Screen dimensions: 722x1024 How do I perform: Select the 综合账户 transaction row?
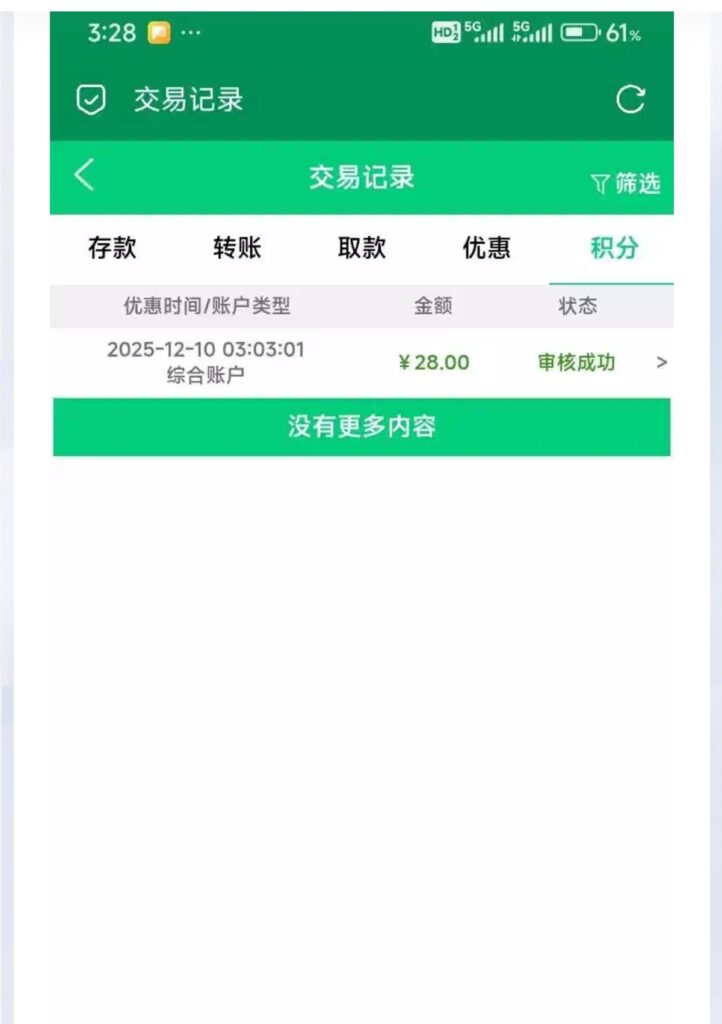click(x=207, y=374)
